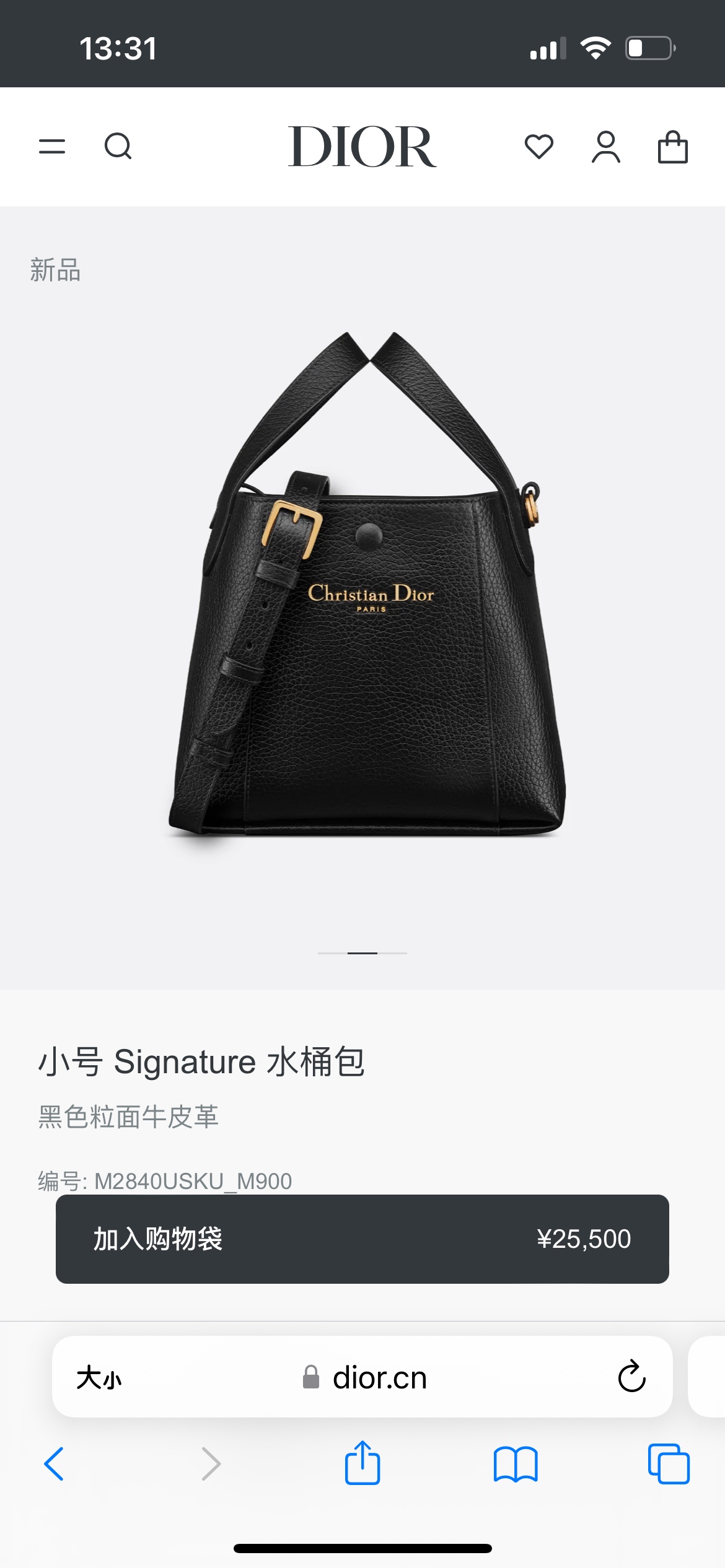Open Safari bookmarks
725x1568 pixels.
tap(516, 1464)
